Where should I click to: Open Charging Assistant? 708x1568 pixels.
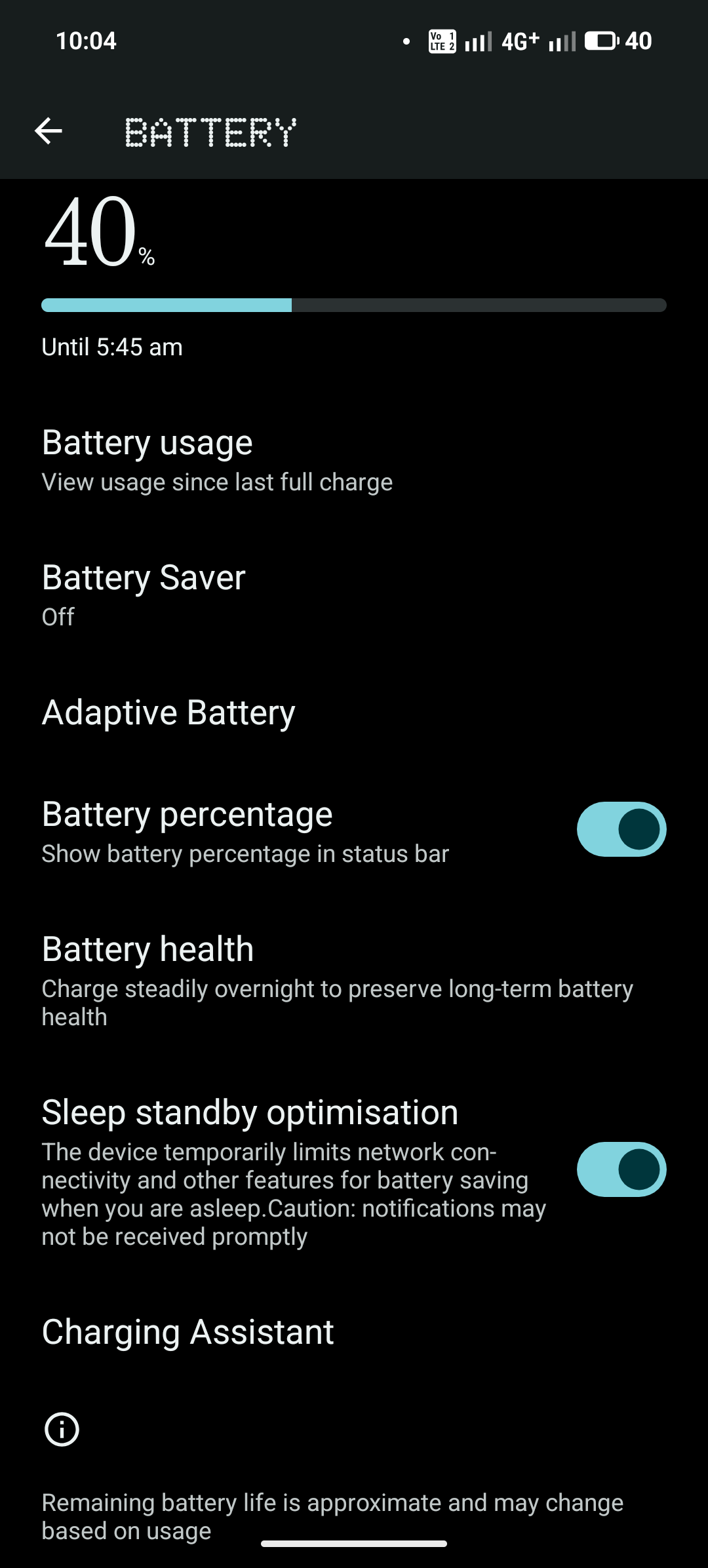tap(188, 1332)
